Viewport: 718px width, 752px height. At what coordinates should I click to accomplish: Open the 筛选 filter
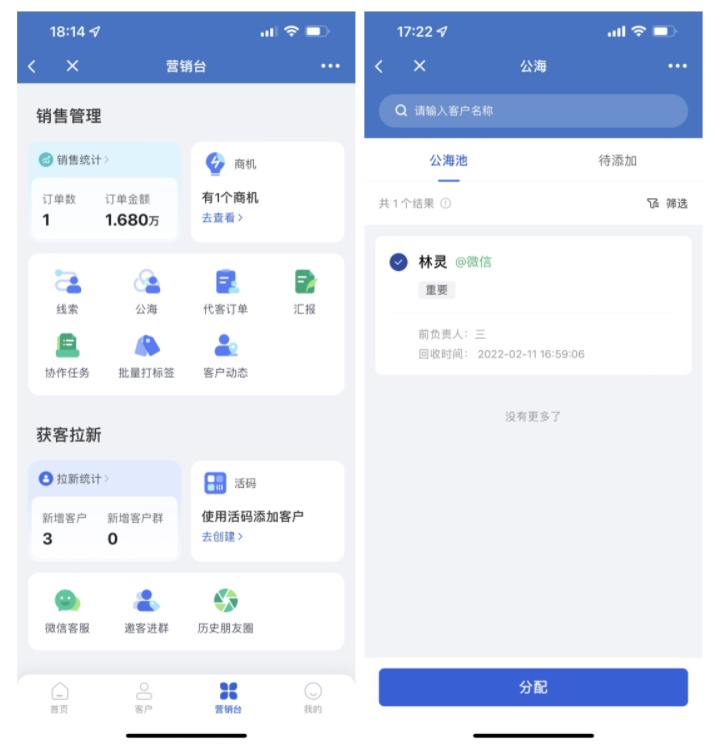[667, 203]
